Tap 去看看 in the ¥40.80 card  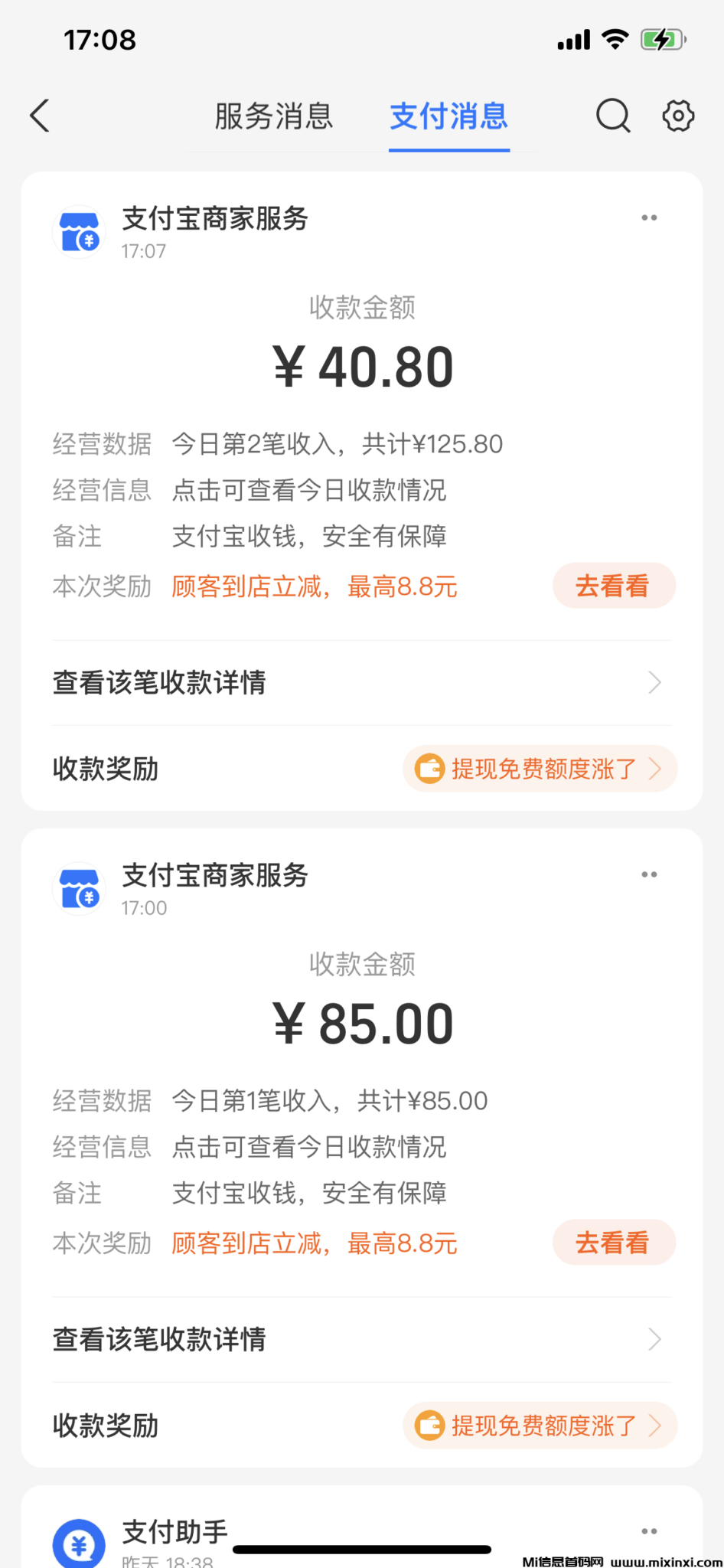(x=613, y=586)
